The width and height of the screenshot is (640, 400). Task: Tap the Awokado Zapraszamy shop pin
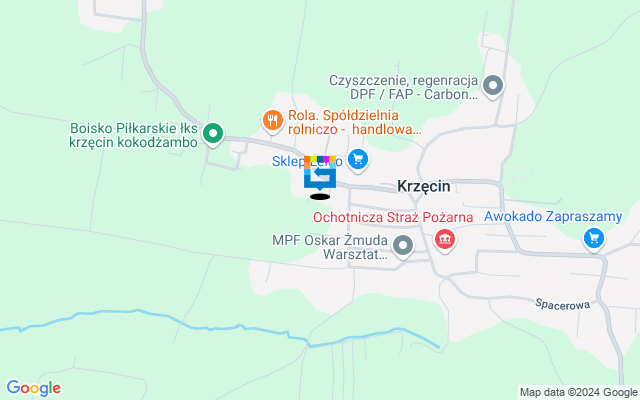coord(594,238)
